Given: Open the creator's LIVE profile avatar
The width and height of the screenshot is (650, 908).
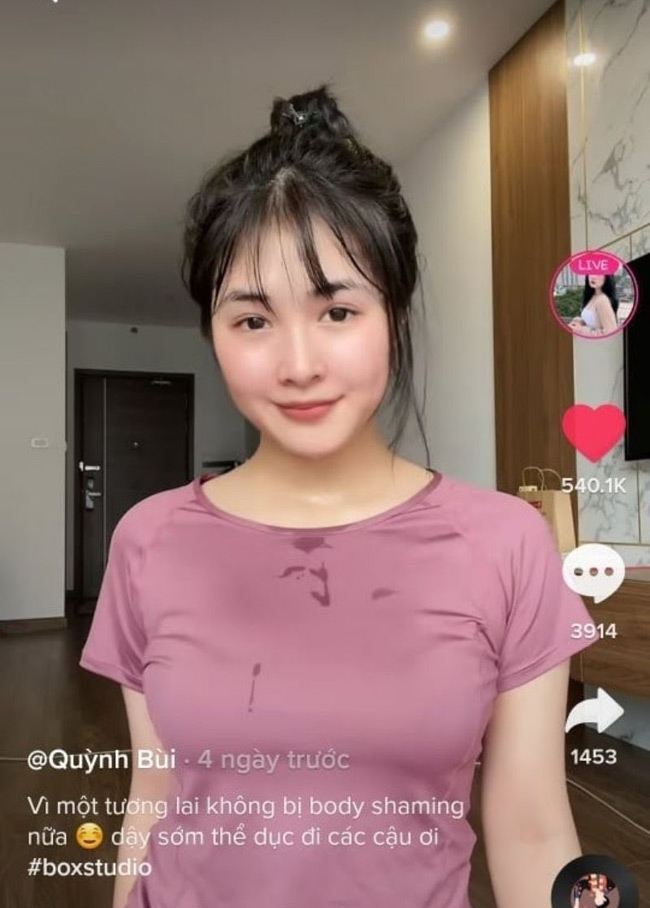Looking at the screenshot, I should pos(593,294).
